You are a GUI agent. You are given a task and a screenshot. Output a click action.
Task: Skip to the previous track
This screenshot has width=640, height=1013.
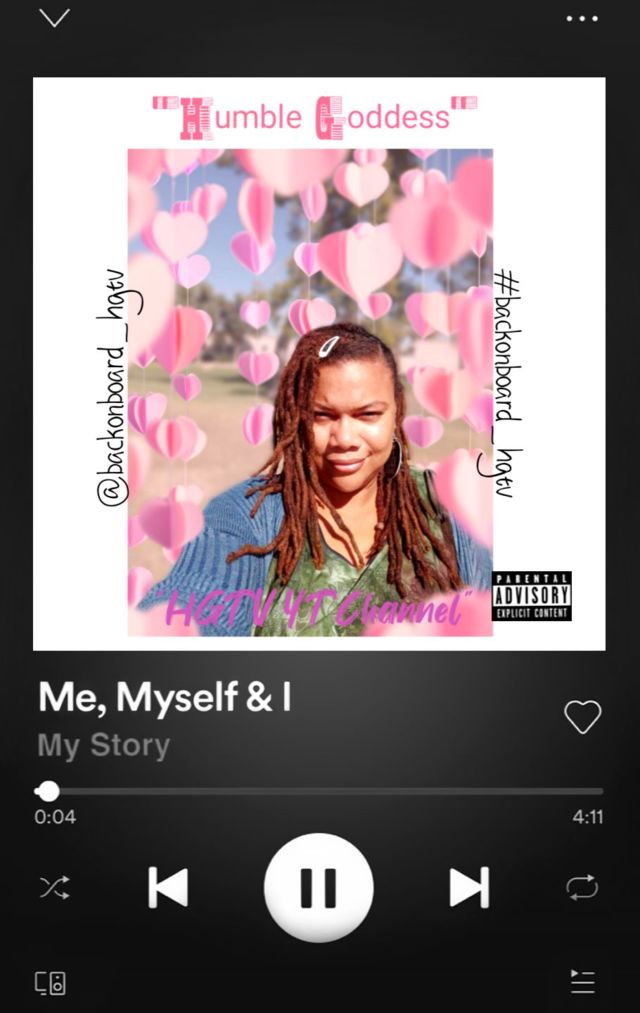[168, 887]
